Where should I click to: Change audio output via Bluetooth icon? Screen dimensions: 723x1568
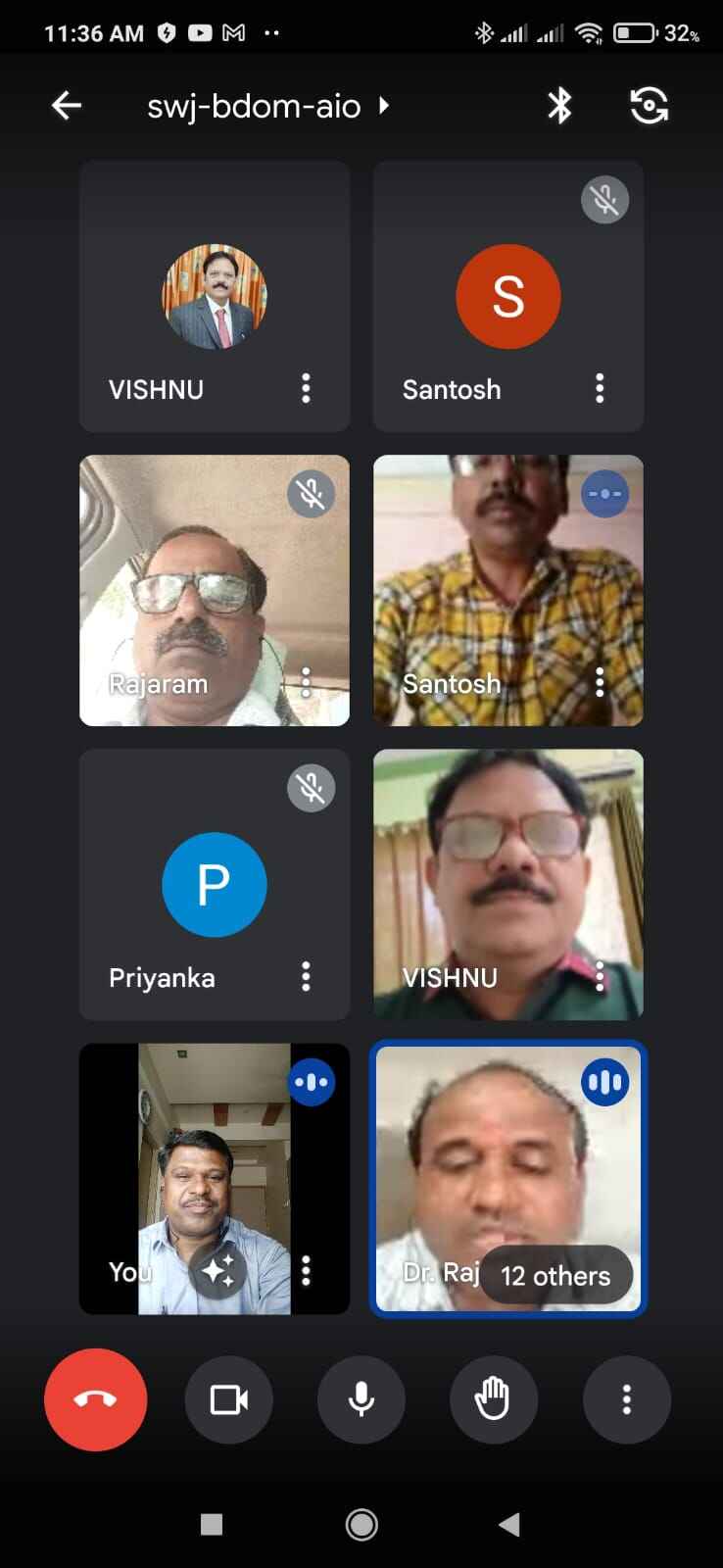559,105
